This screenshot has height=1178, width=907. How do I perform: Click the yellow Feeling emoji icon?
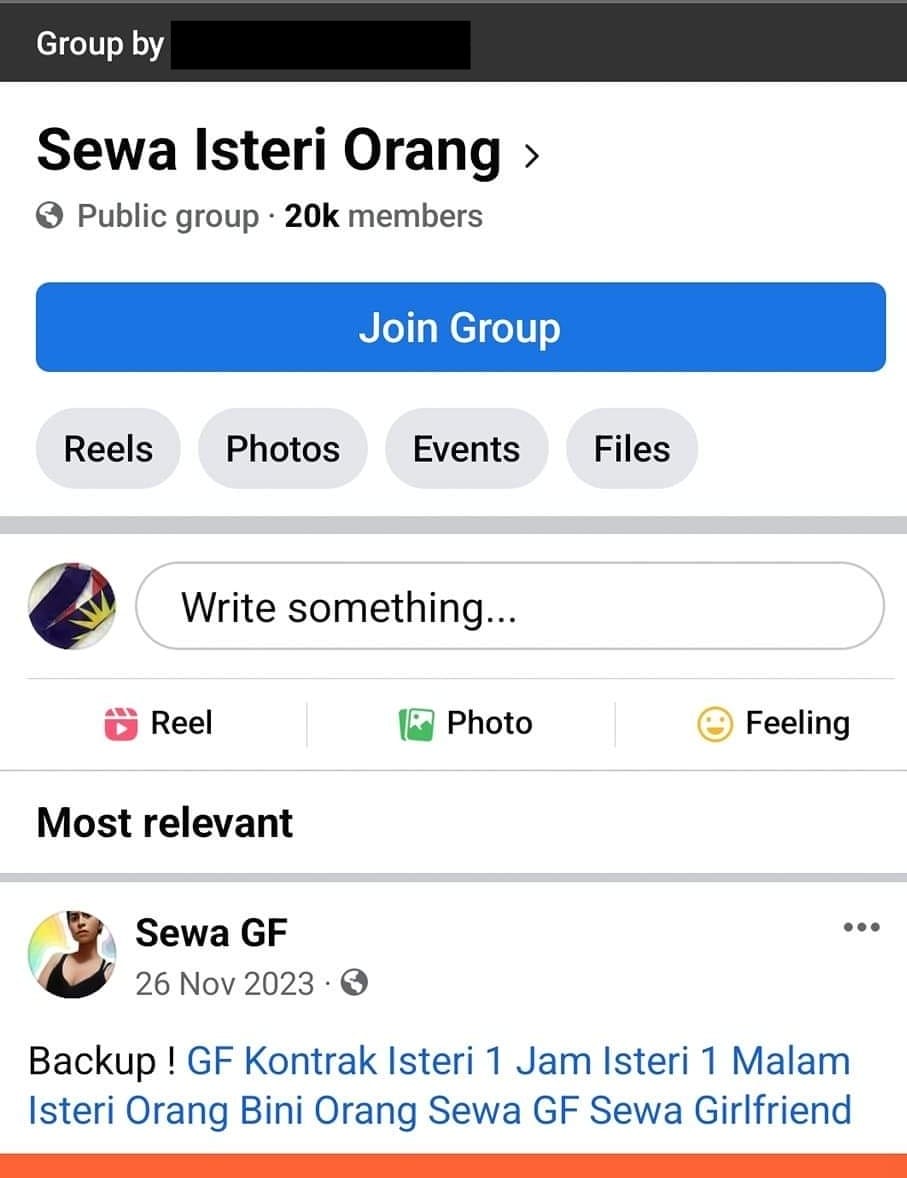point(715,722)
